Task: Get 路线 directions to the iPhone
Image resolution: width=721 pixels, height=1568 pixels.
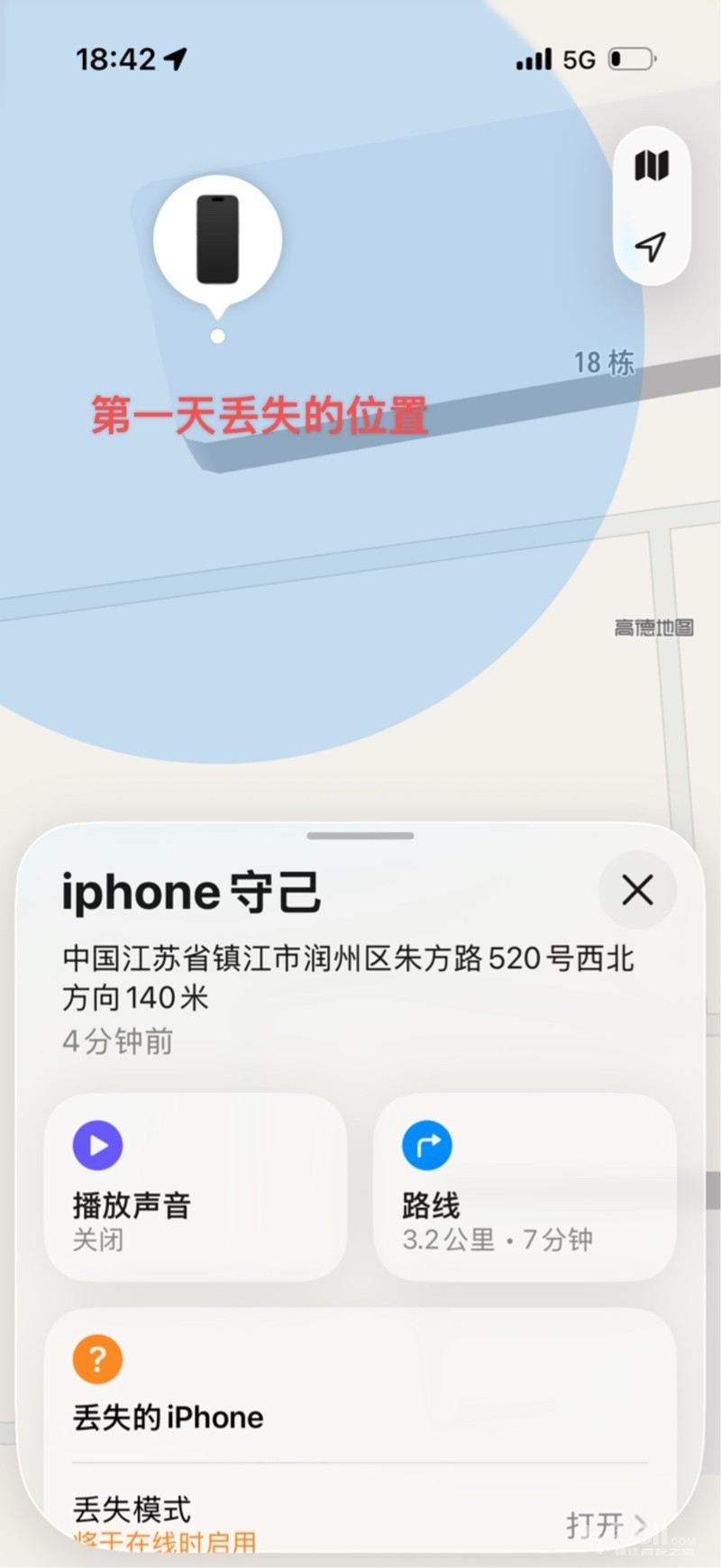Action: pos(525,1186)
